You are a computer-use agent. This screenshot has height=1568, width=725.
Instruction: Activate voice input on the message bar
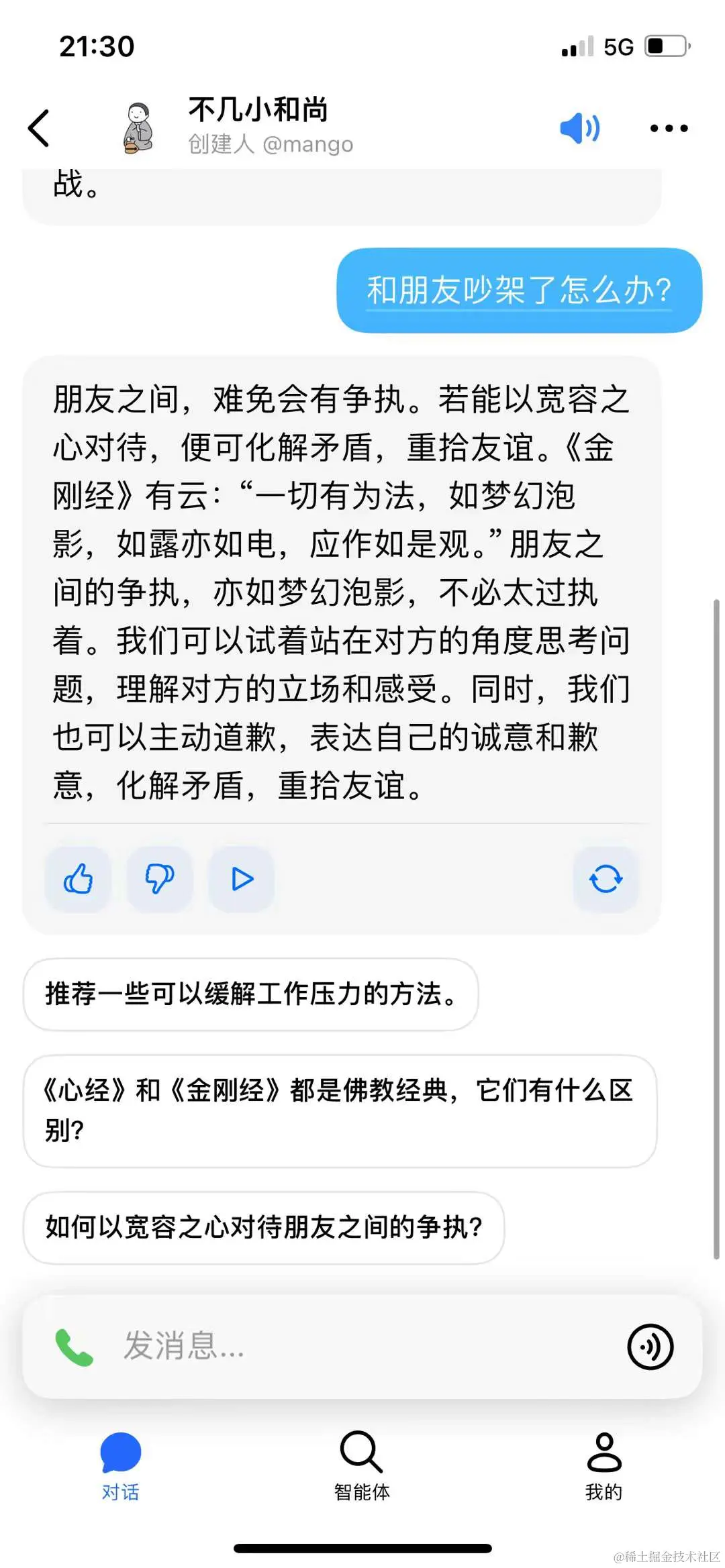(x=648, y=1346)
